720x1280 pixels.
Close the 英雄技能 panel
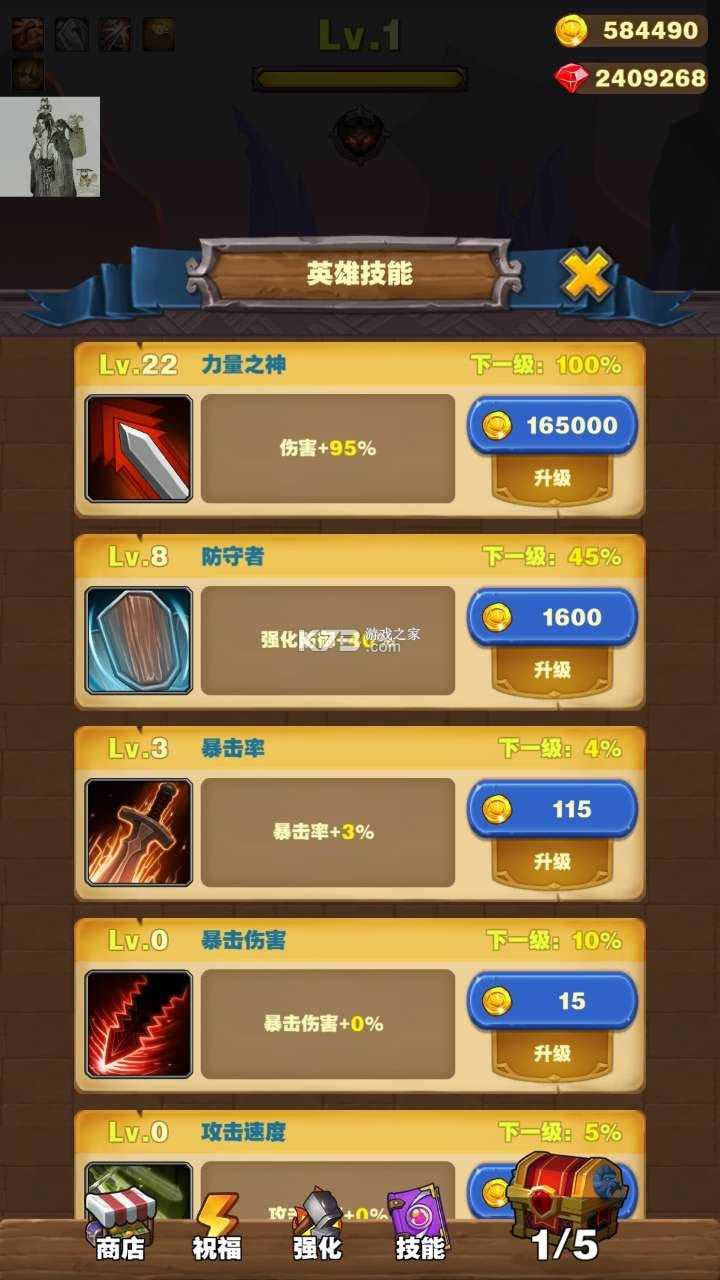[x=586, y=274]
